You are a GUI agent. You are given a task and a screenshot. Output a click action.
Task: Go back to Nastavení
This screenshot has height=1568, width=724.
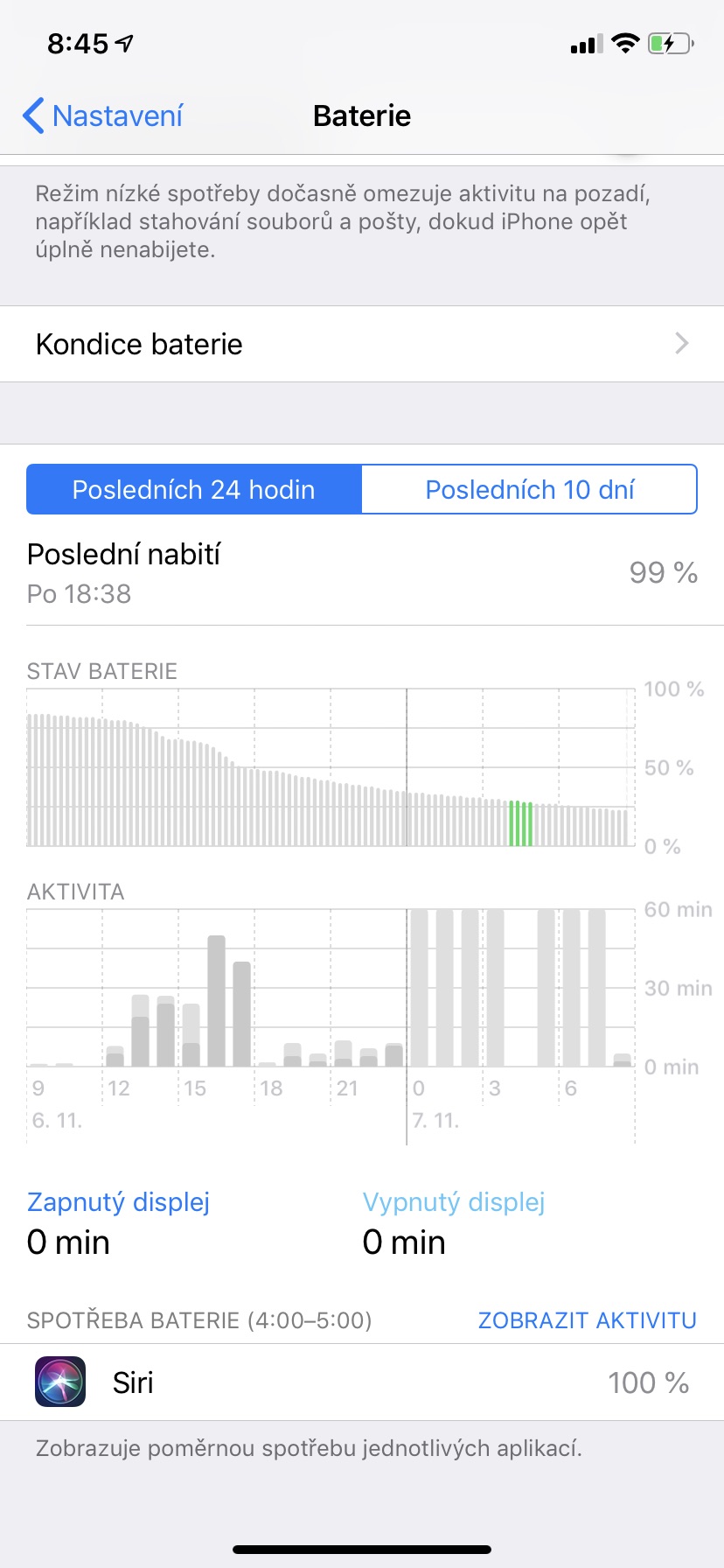pyautogui.click(x=103, y=115)
